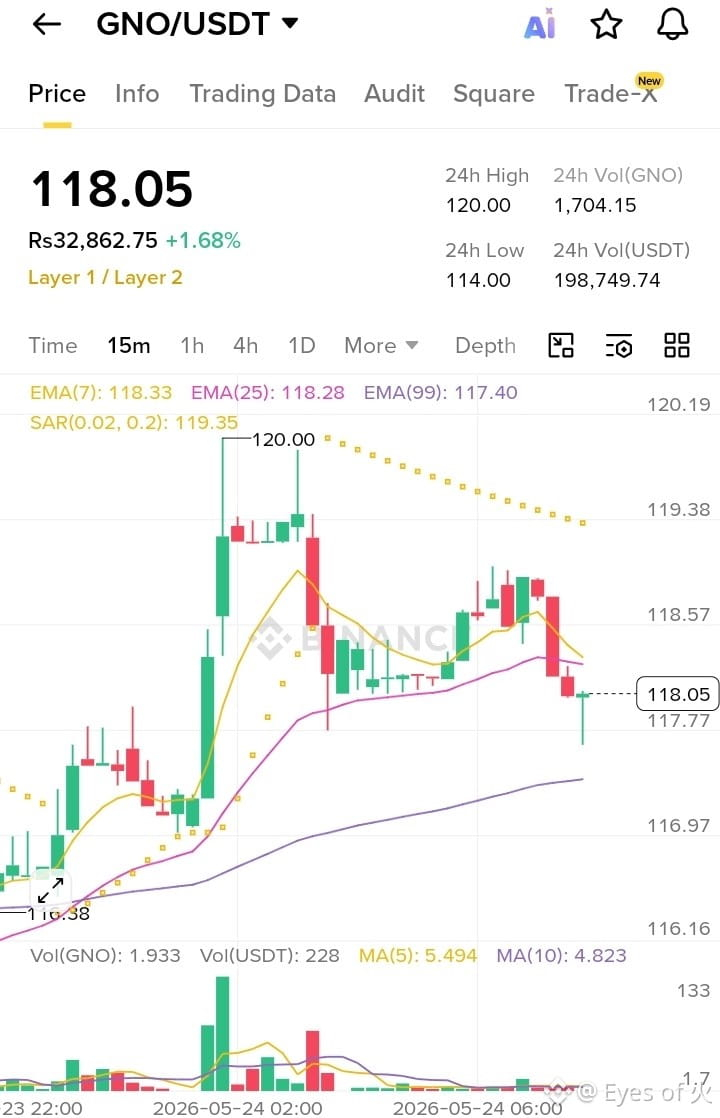Select the 1h chart interval

coord(192,346)
